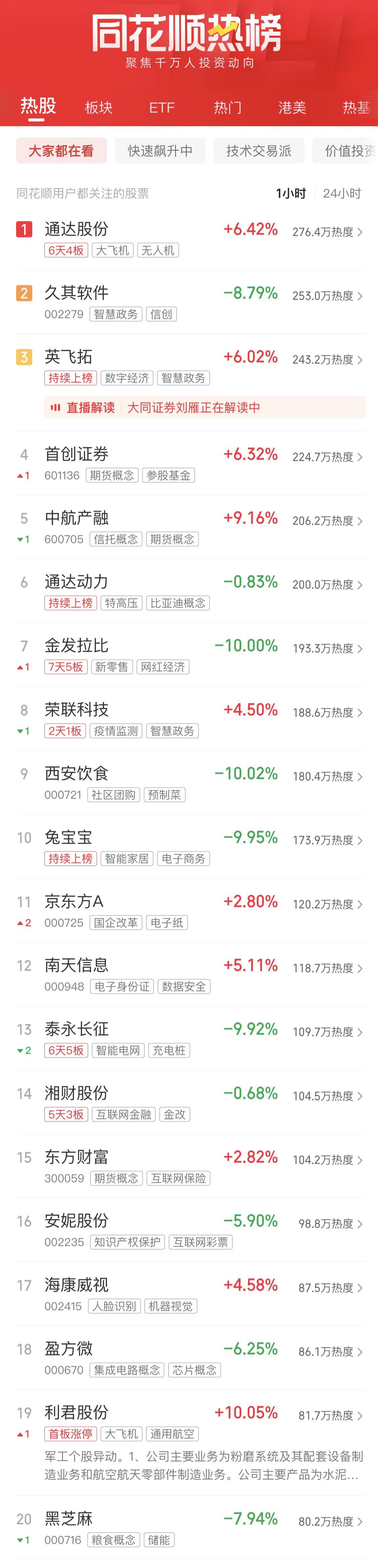Switch to the 港美 tab

click(292, 108)
